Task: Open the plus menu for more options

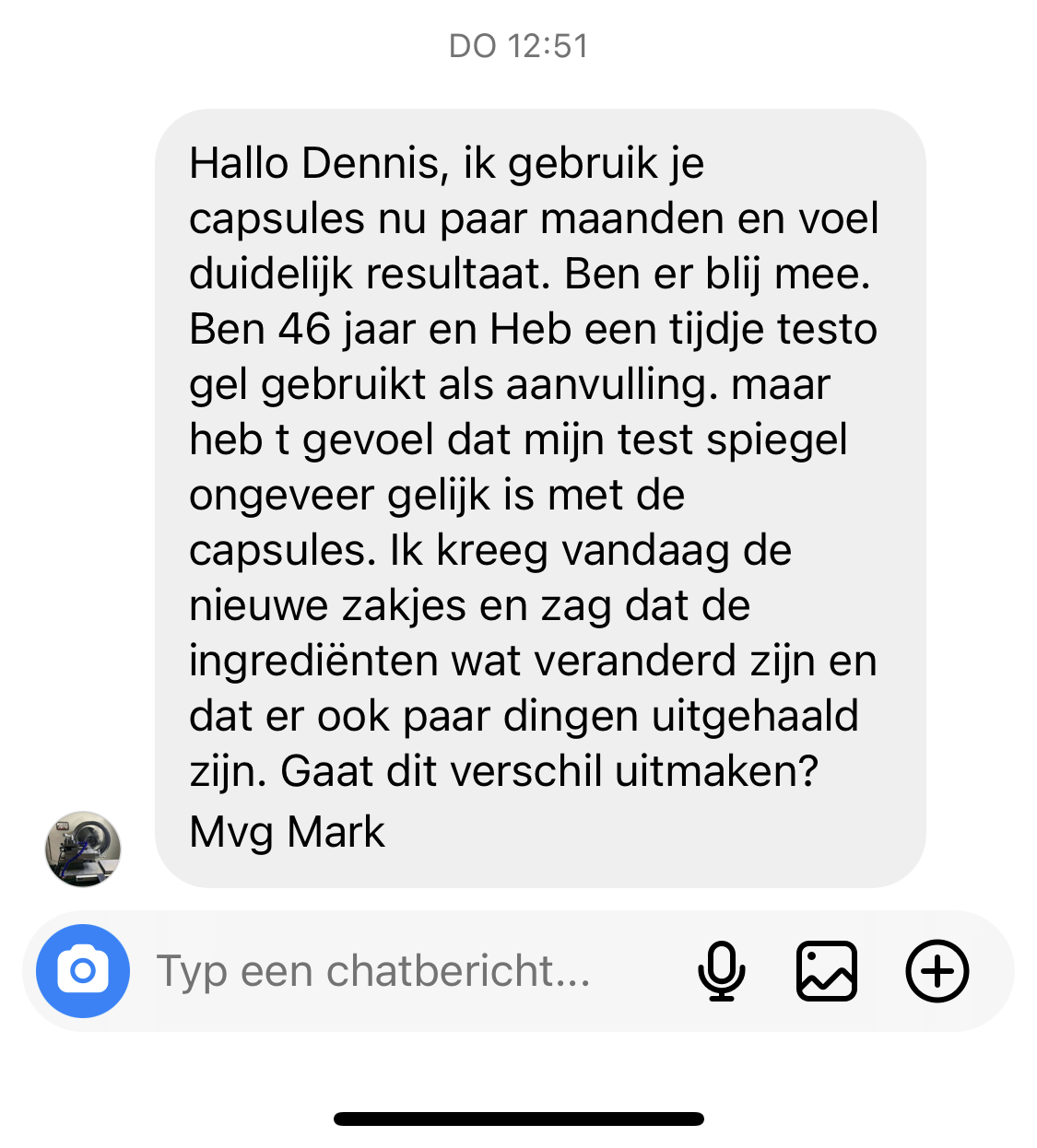Action: click(937, 971)
